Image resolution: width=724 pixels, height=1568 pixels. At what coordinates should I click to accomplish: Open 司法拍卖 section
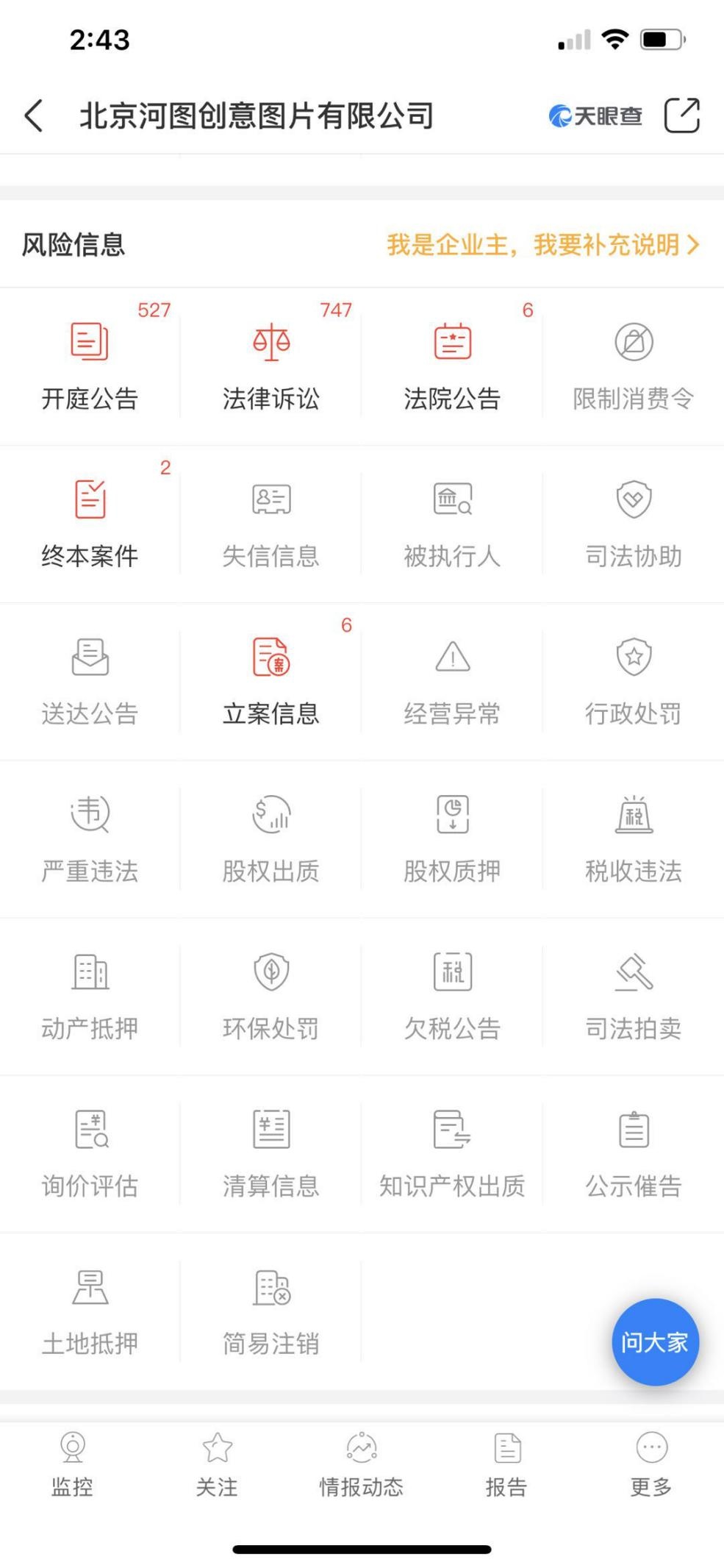(x=634, y=996)
